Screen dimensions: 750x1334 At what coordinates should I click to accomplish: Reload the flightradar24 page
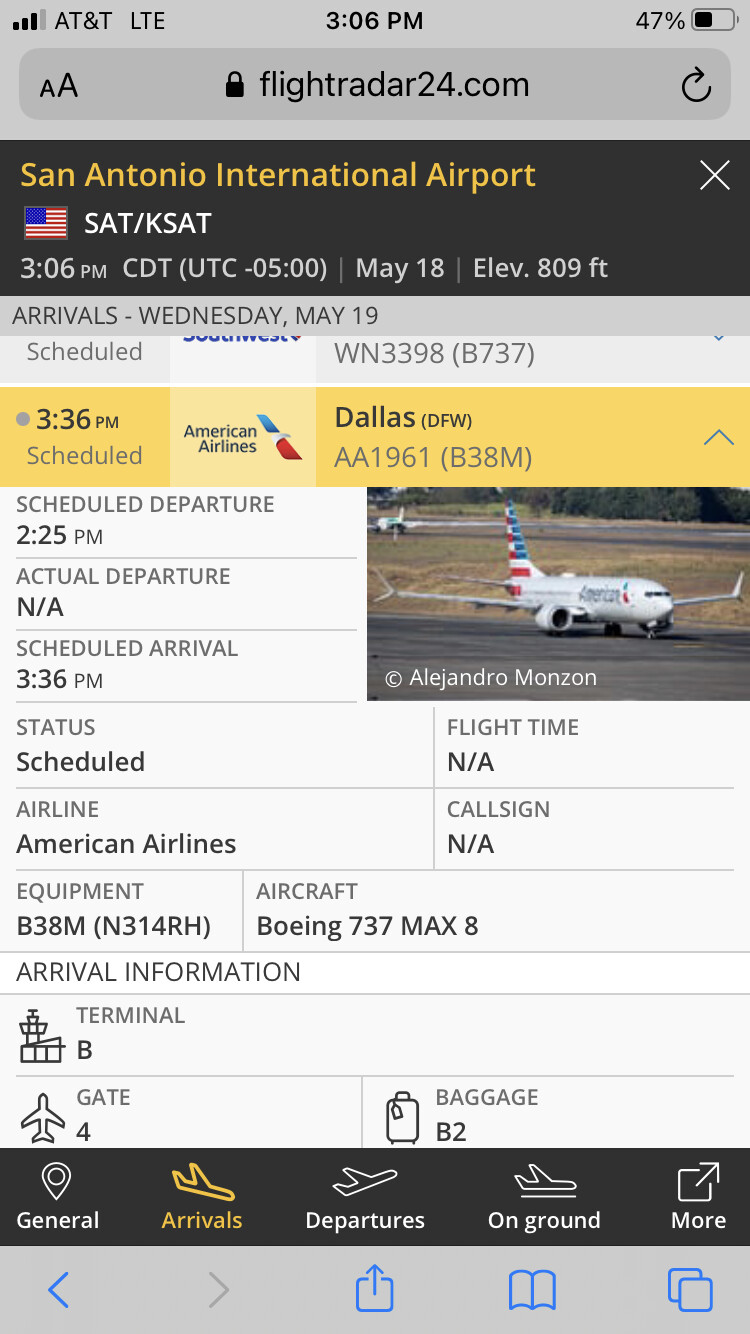[x=695, y=86]
